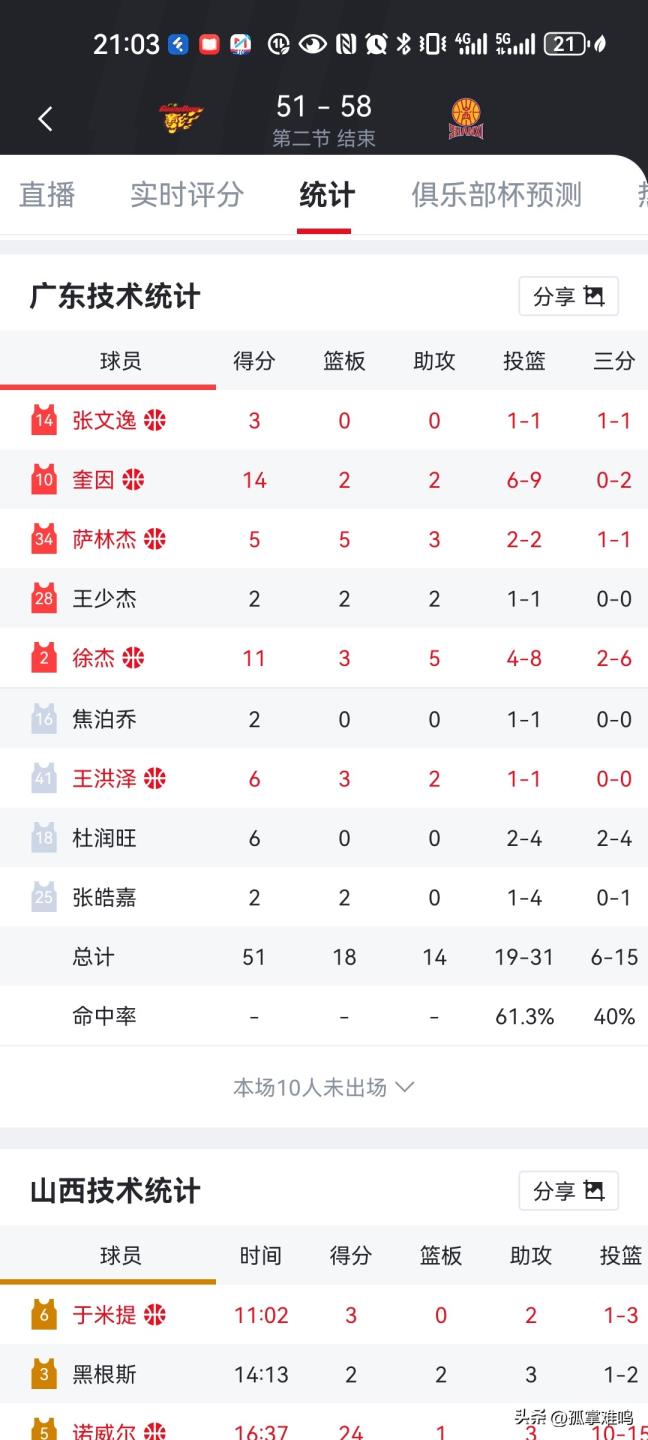Open player 徐杰's stats row
This screenshot has width=648, height=1440.
click(x=94, y=658)
